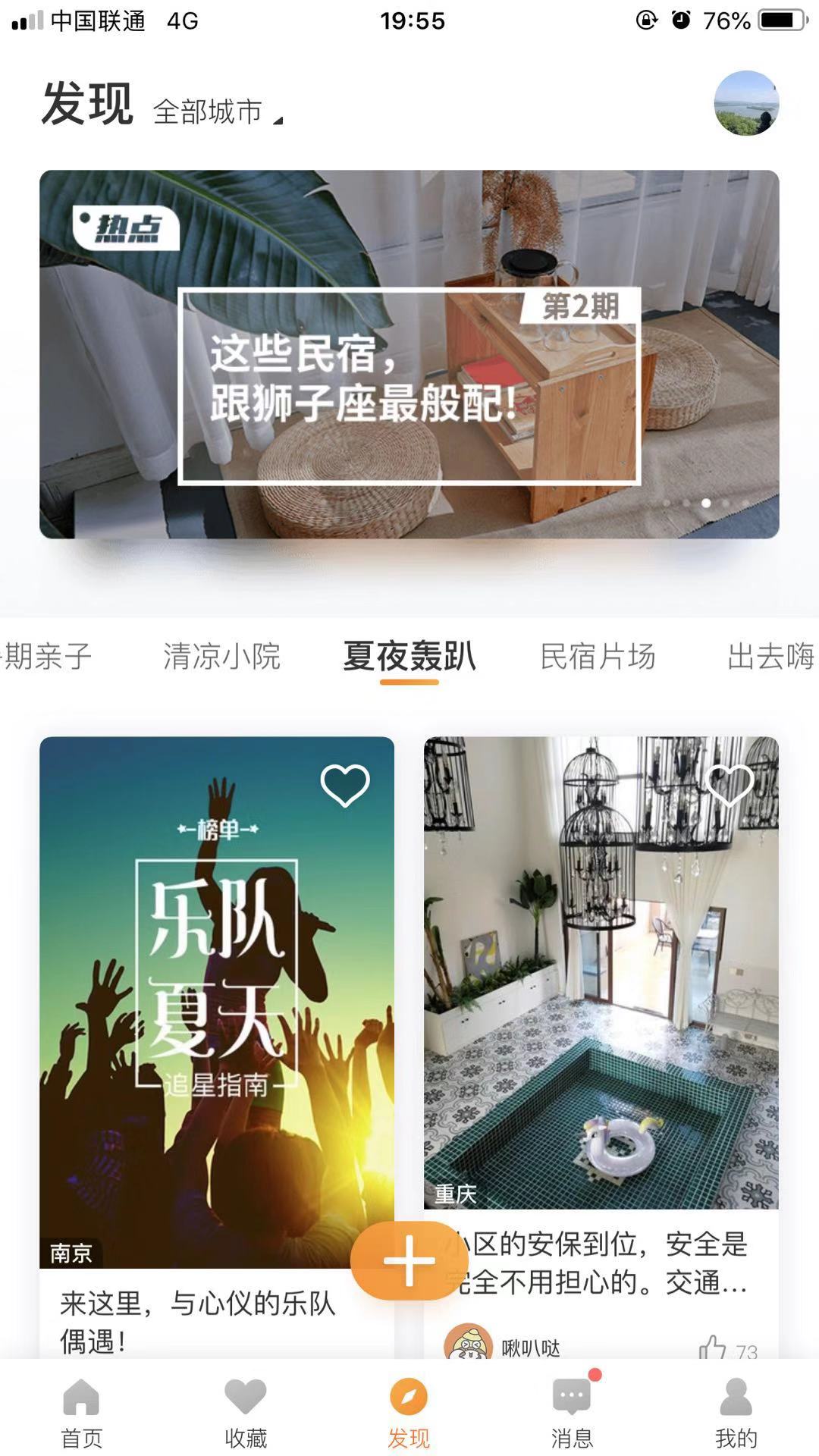819x1456 pixels.
Task: Open the 全部城市 city dropdown
Action: point(217,112)
